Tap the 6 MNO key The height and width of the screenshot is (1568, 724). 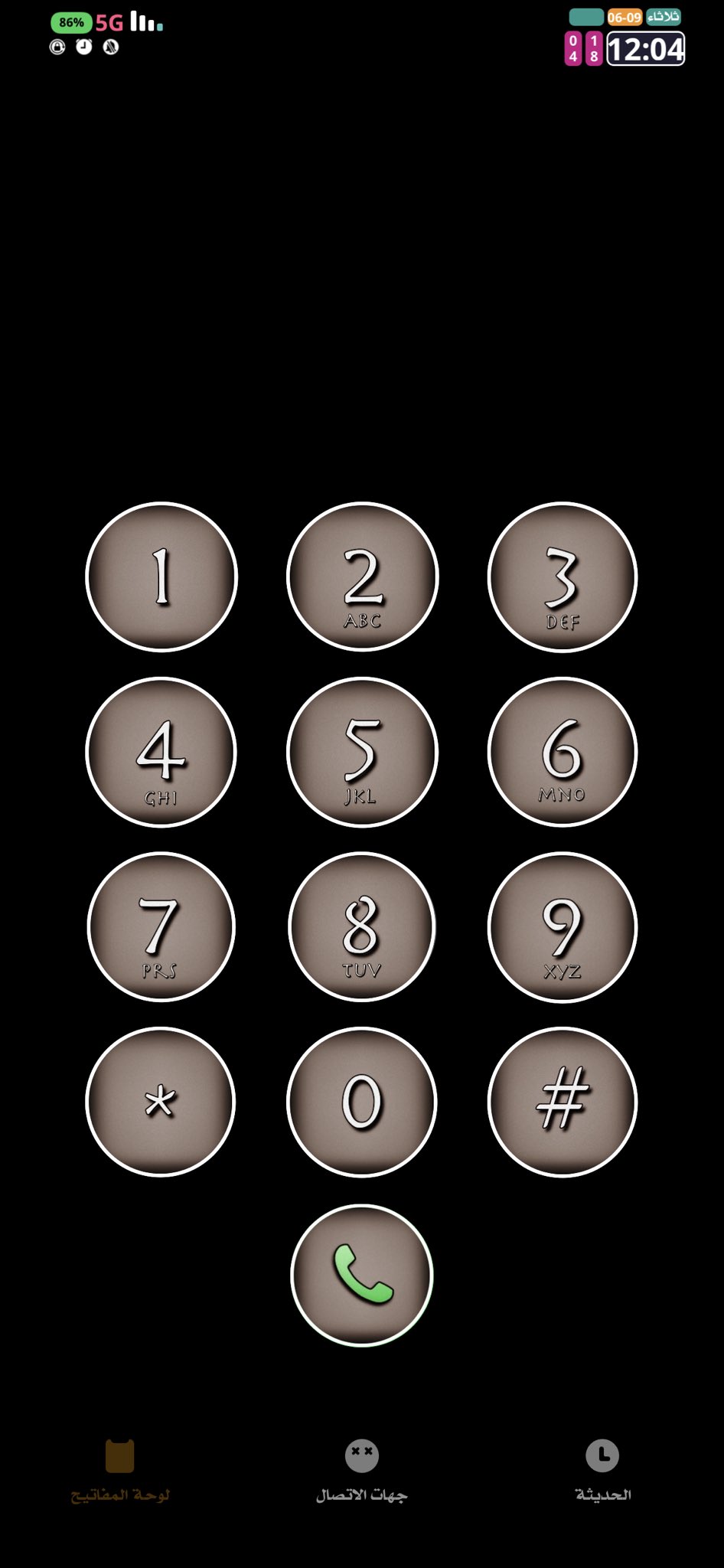click(x=563, y=752)
